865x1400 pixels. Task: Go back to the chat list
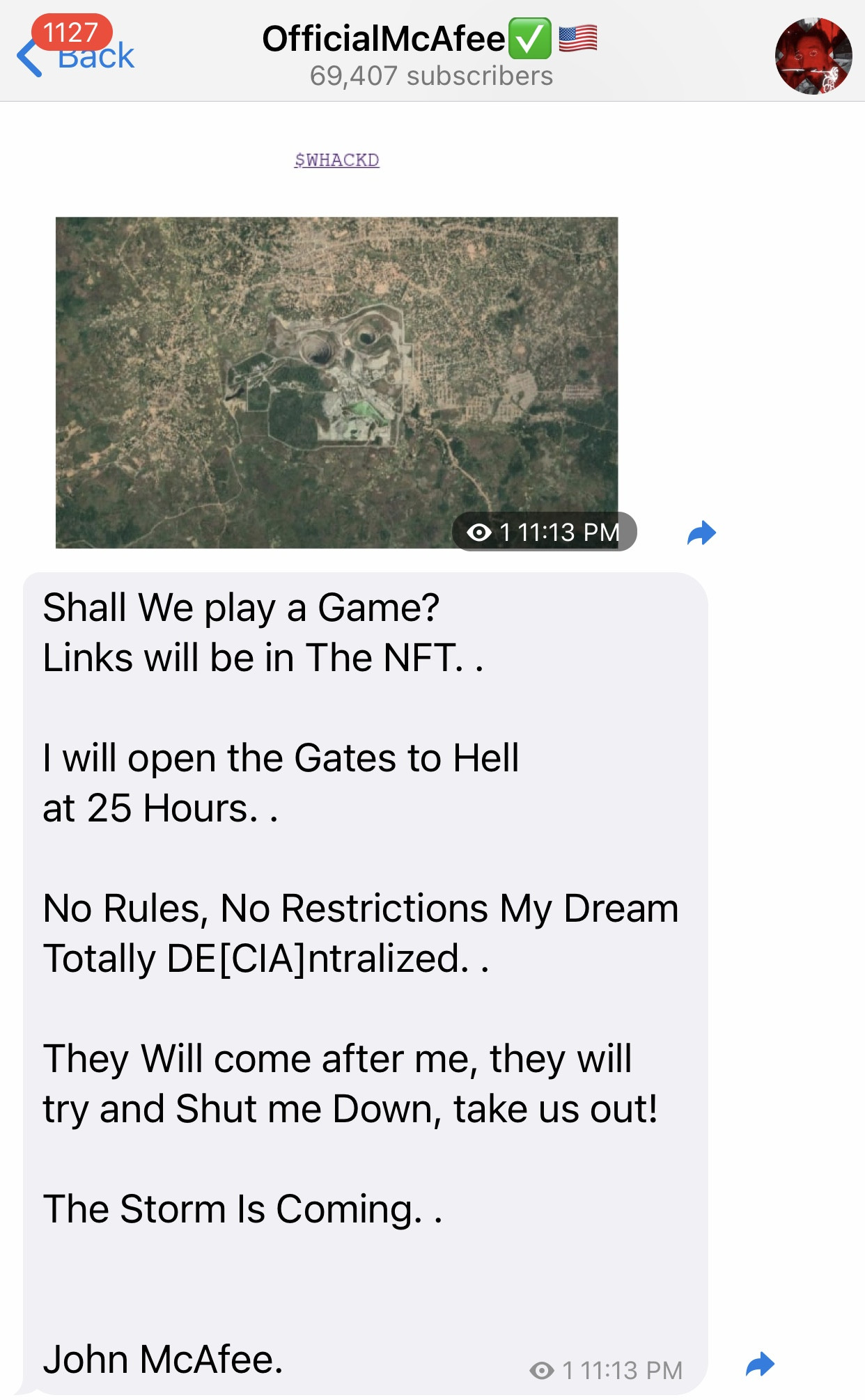pyautogui.click(x=75, y=56)
